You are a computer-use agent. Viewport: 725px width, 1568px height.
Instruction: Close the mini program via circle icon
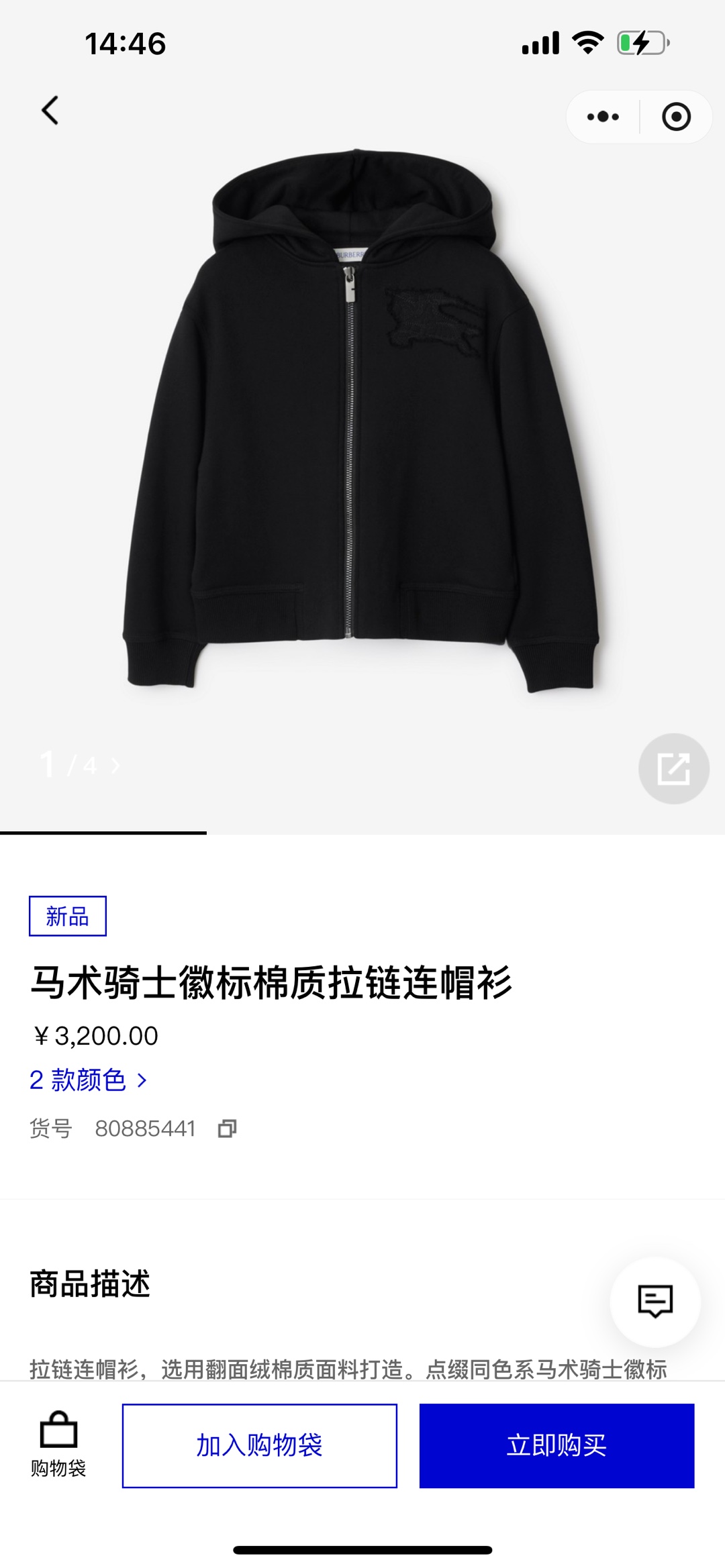click(x=675, y=117)
